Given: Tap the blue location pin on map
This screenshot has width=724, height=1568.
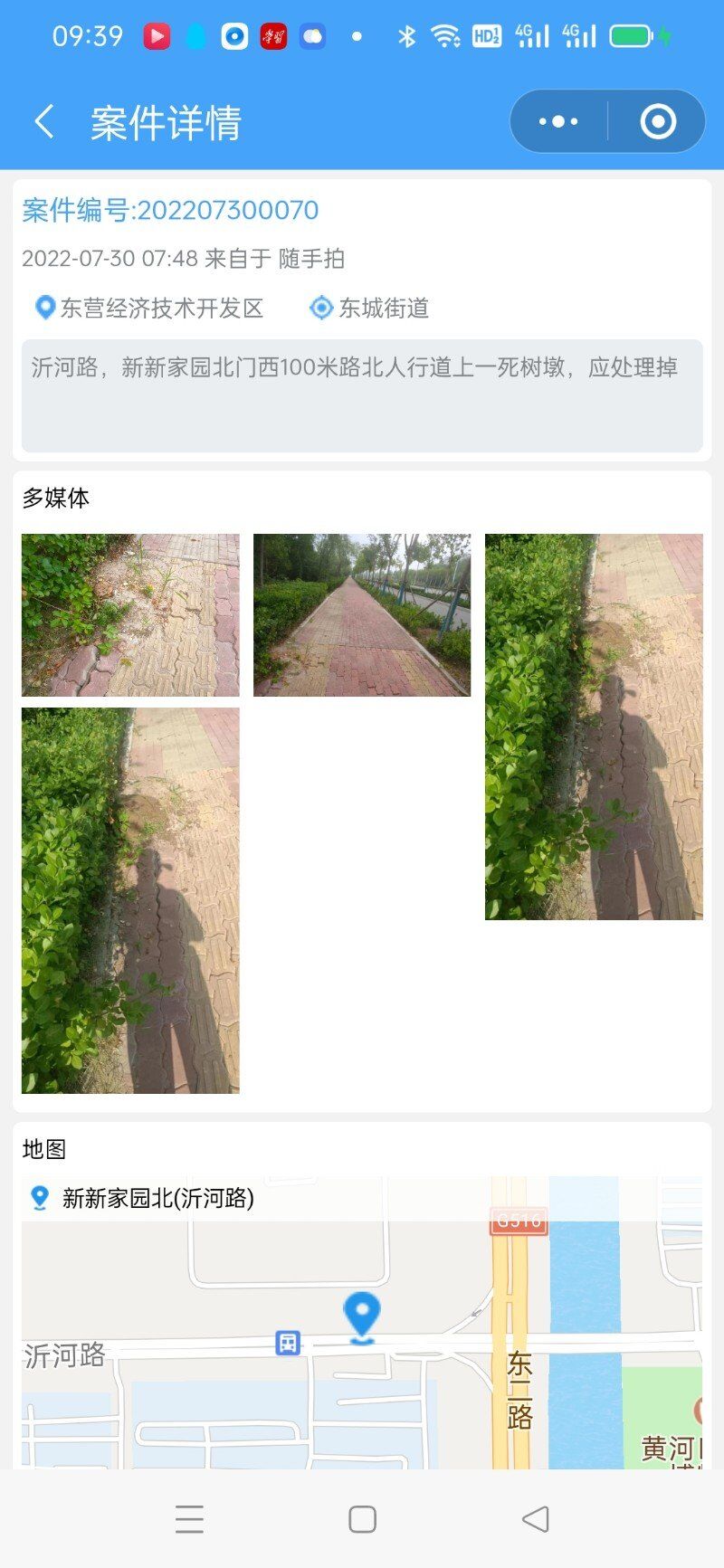Looking at the screenshot, I should 362,1317.
